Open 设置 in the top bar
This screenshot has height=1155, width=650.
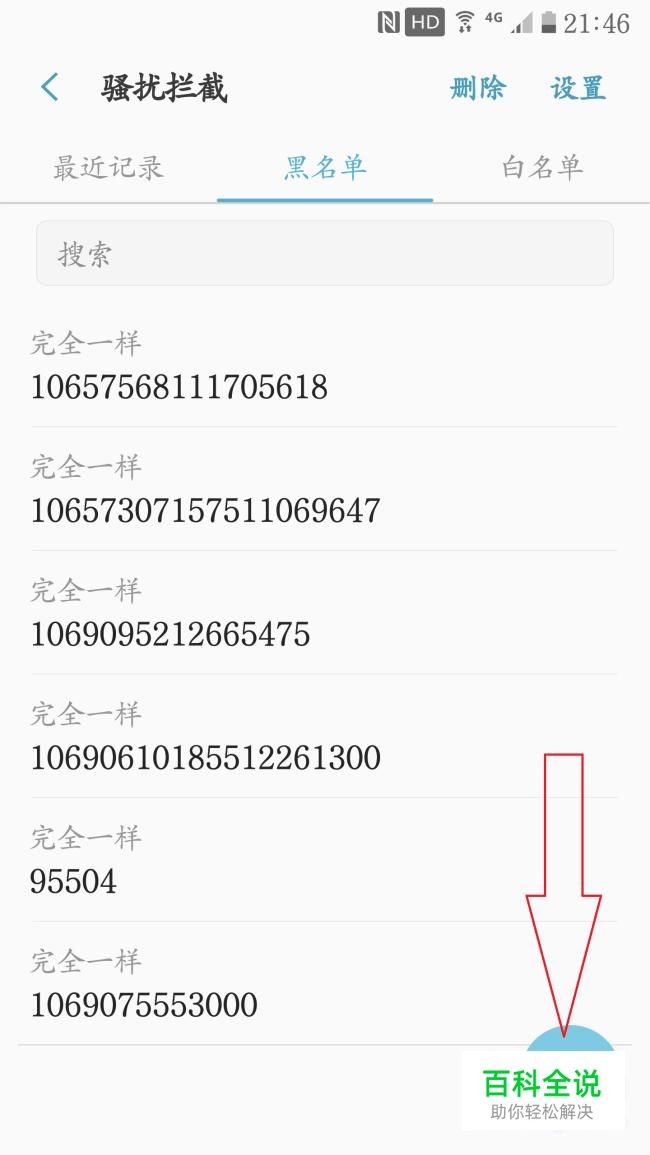point(578,88)
